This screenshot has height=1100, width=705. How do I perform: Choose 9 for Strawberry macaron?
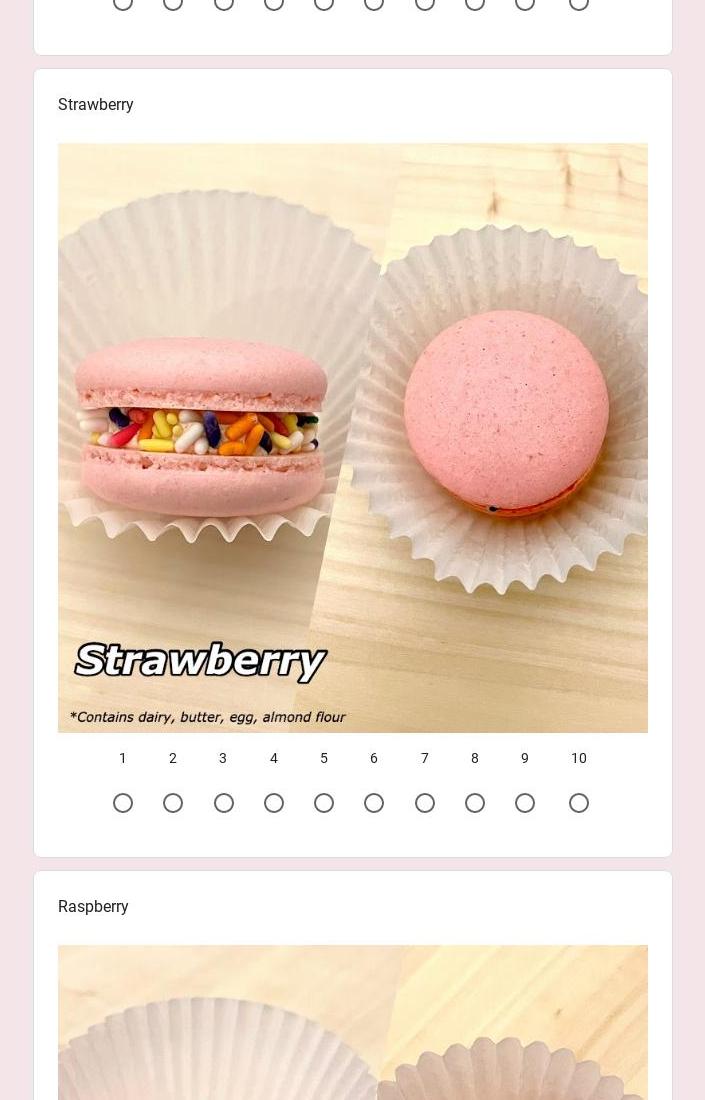point(525,803)
